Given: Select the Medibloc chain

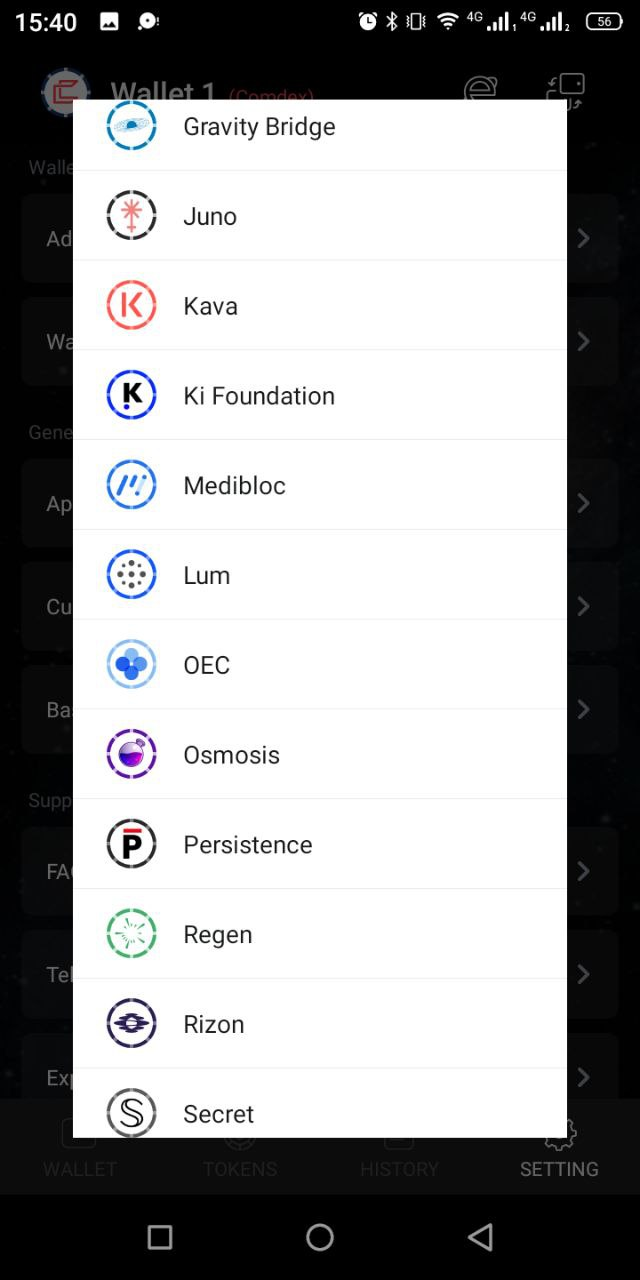Looking at the screenshot, I should pyautogui.click(x=320, y=486).
